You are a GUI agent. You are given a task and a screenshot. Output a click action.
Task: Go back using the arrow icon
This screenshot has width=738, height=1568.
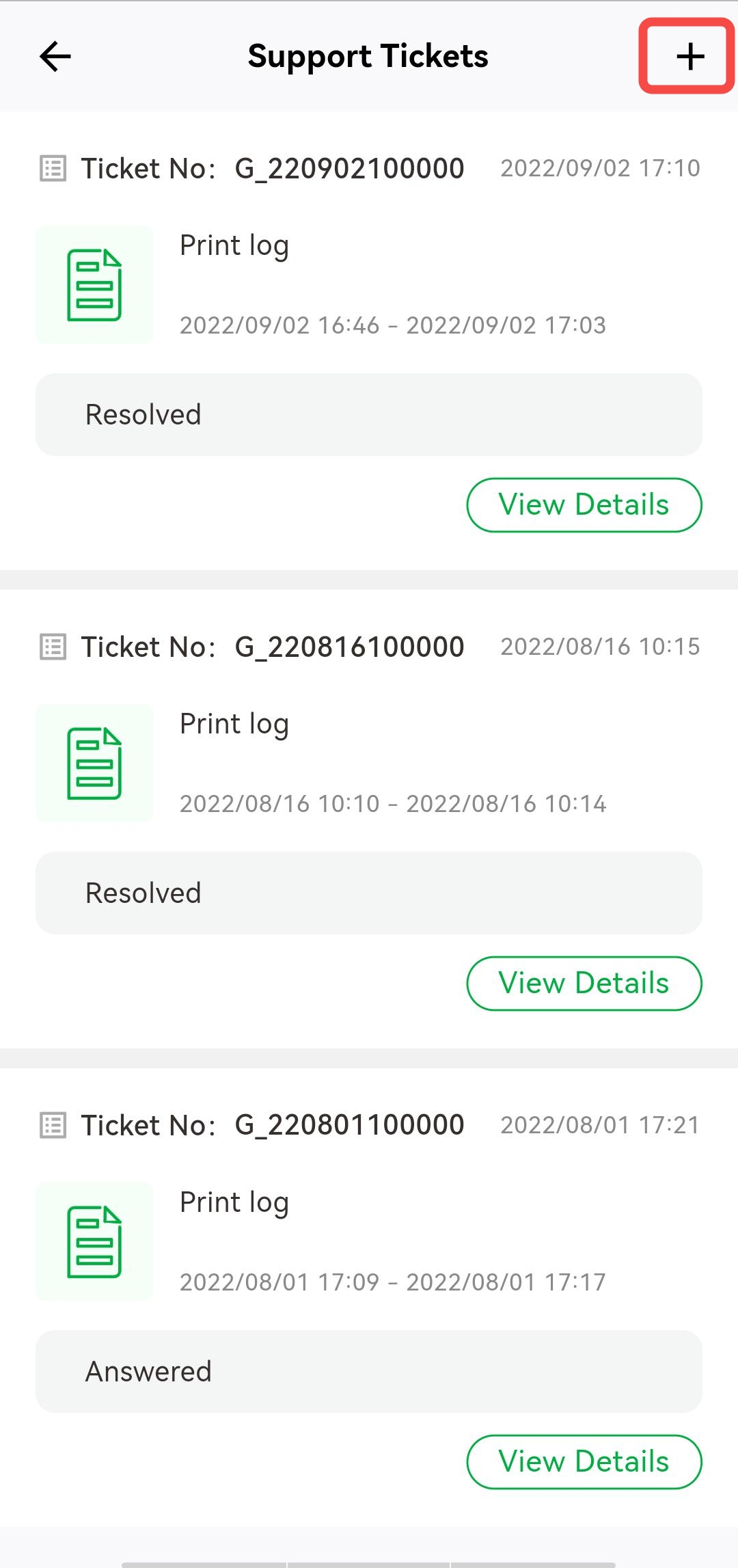tap(55, 56)
